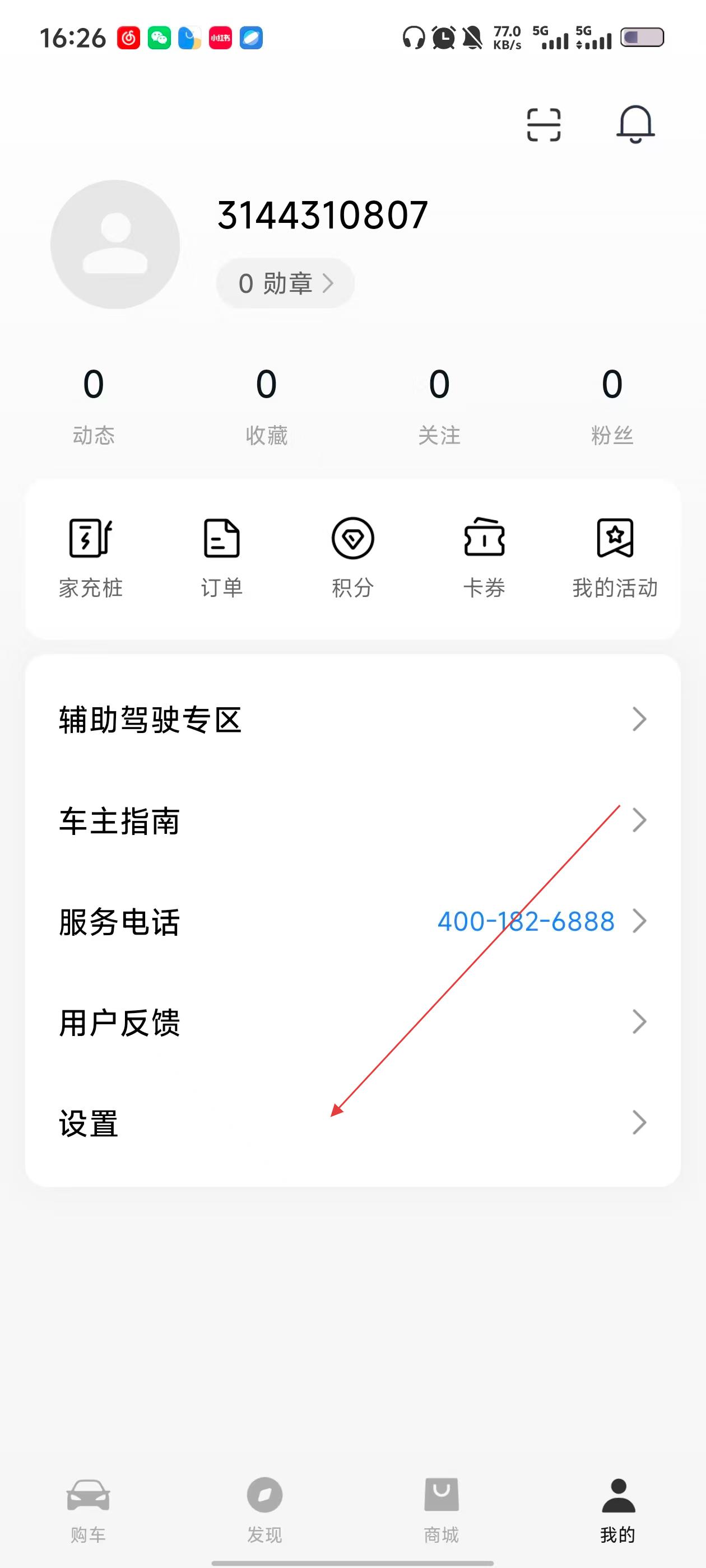Open 设置 settings row

[x=352, y=1123]
